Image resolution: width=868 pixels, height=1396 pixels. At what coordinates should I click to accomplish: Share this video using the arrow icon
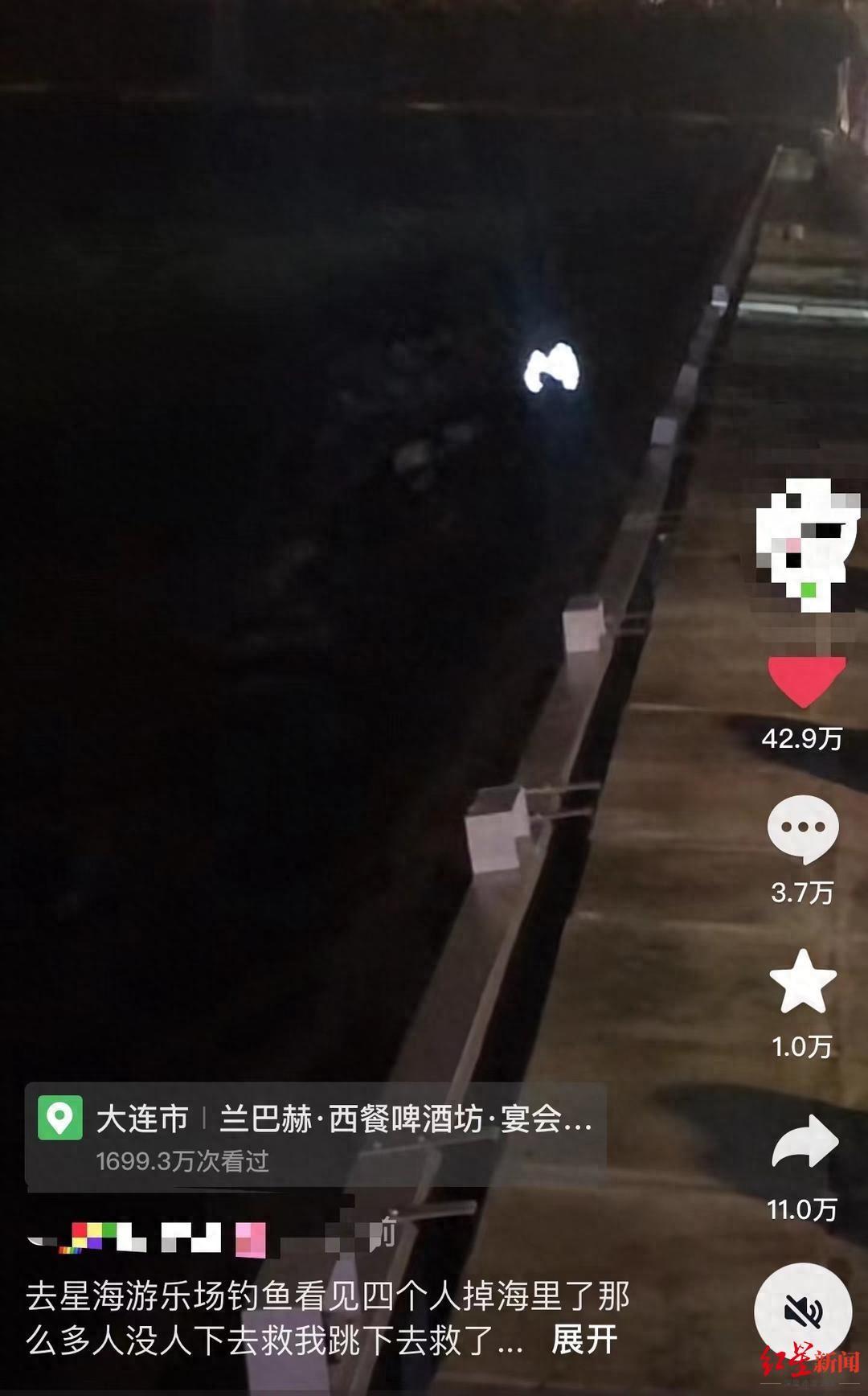[x=805, y=1142]
